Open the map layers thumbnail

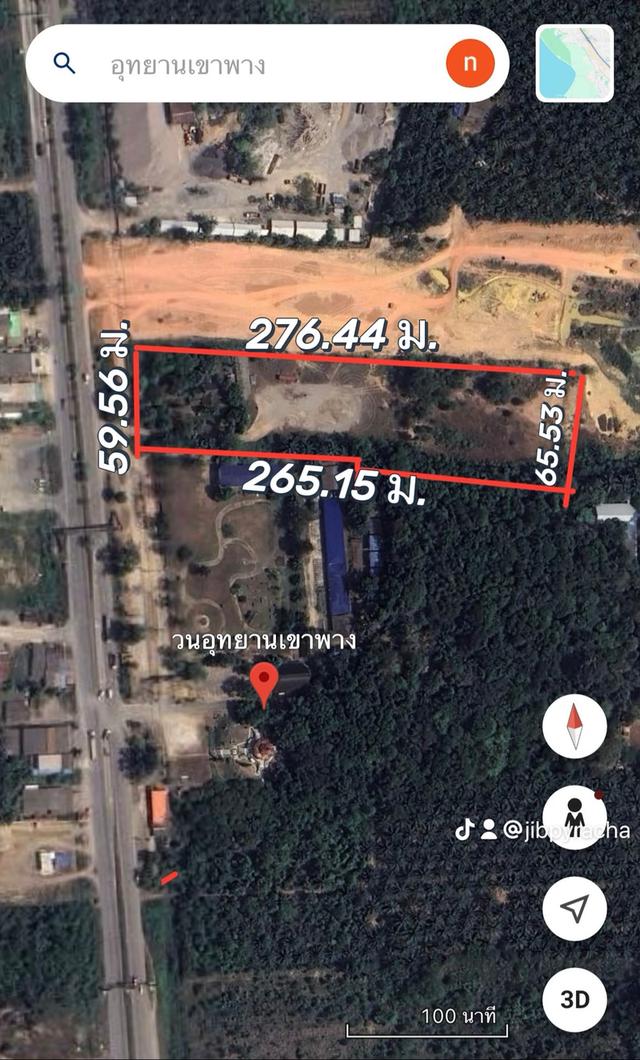[575, 63]
